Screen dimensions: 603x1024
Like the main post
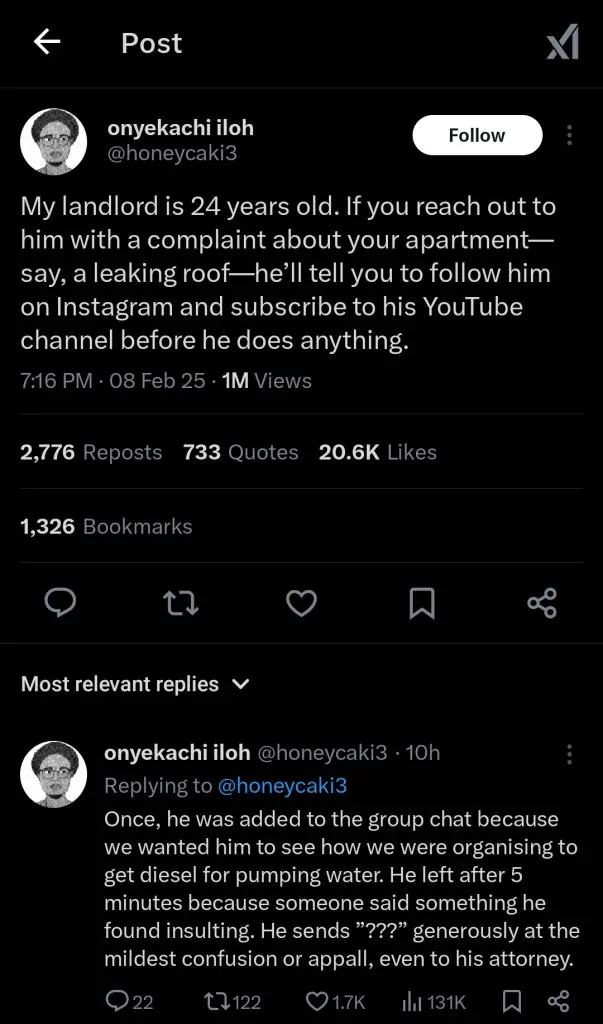(x=301, y=602)
